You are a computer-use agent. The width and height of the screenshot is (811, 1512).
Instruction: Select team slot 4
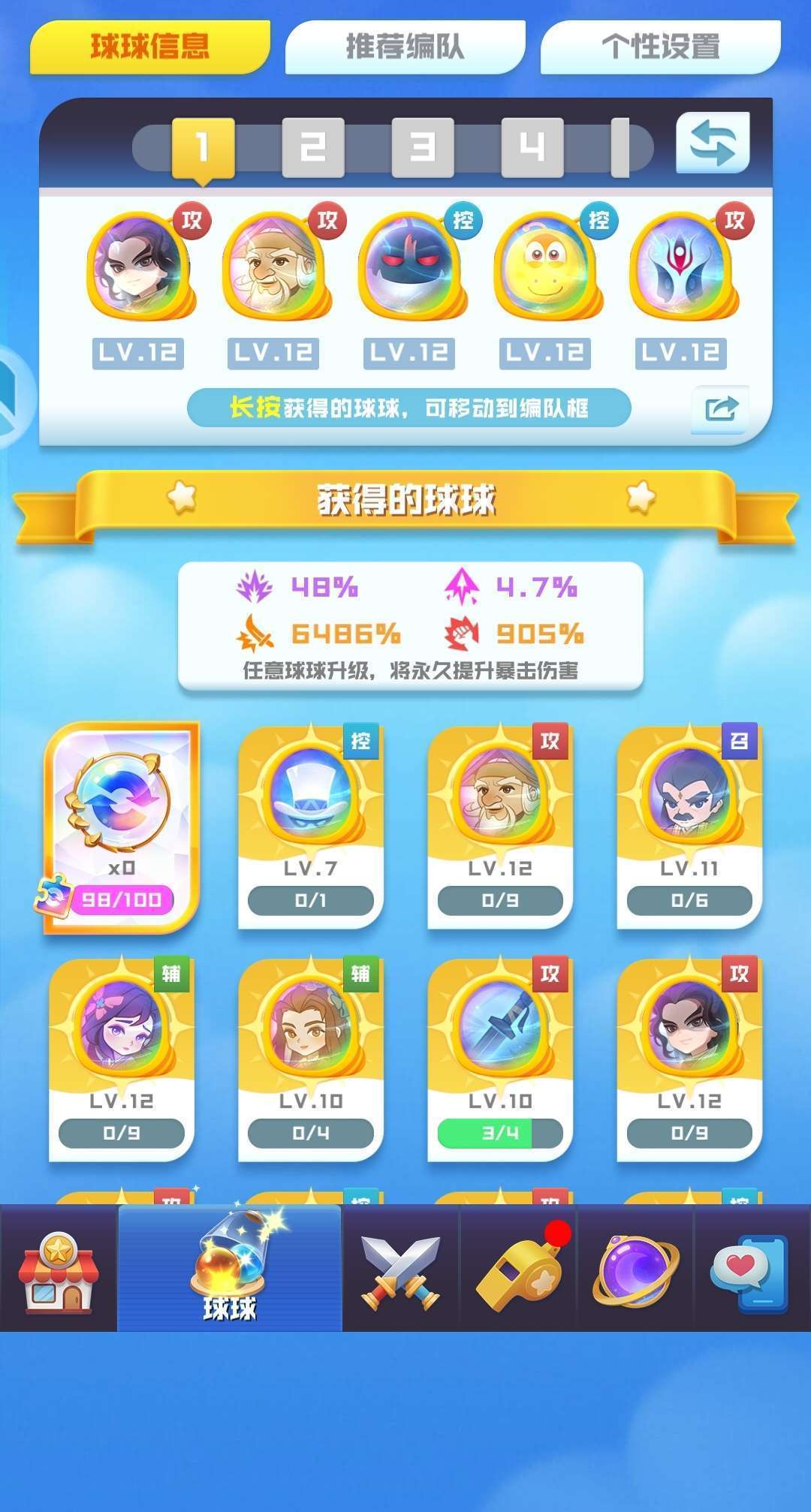[532, 147]
